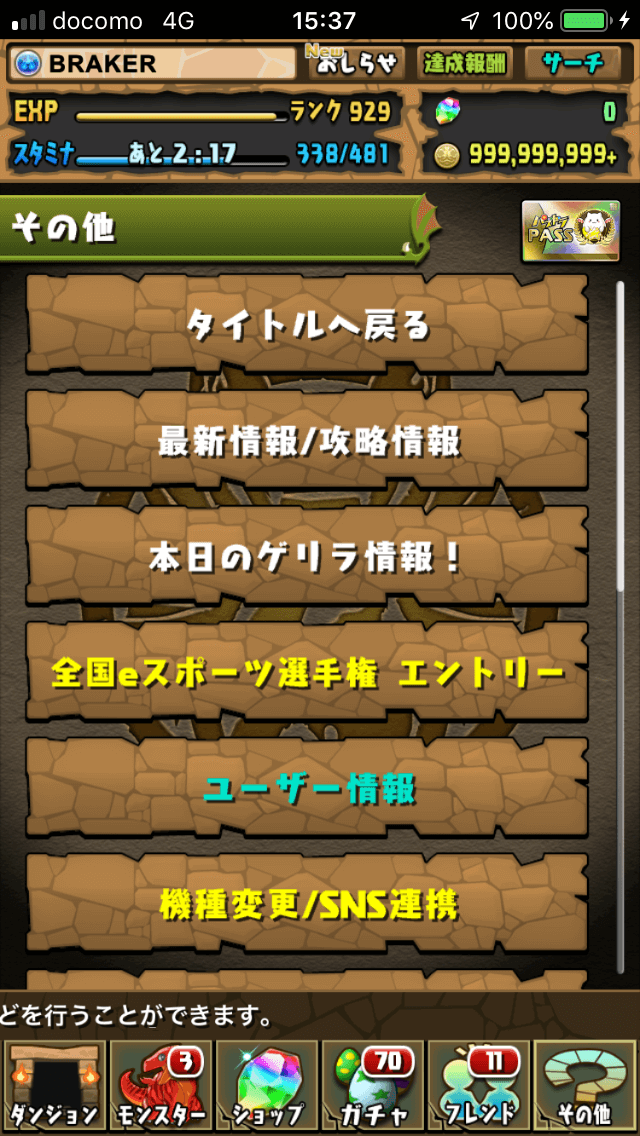This screenshot has width=640, height=1136.
Task: View 本日のゲリラ情報！ guerrilla schedule
Action: tap(306, 557)
